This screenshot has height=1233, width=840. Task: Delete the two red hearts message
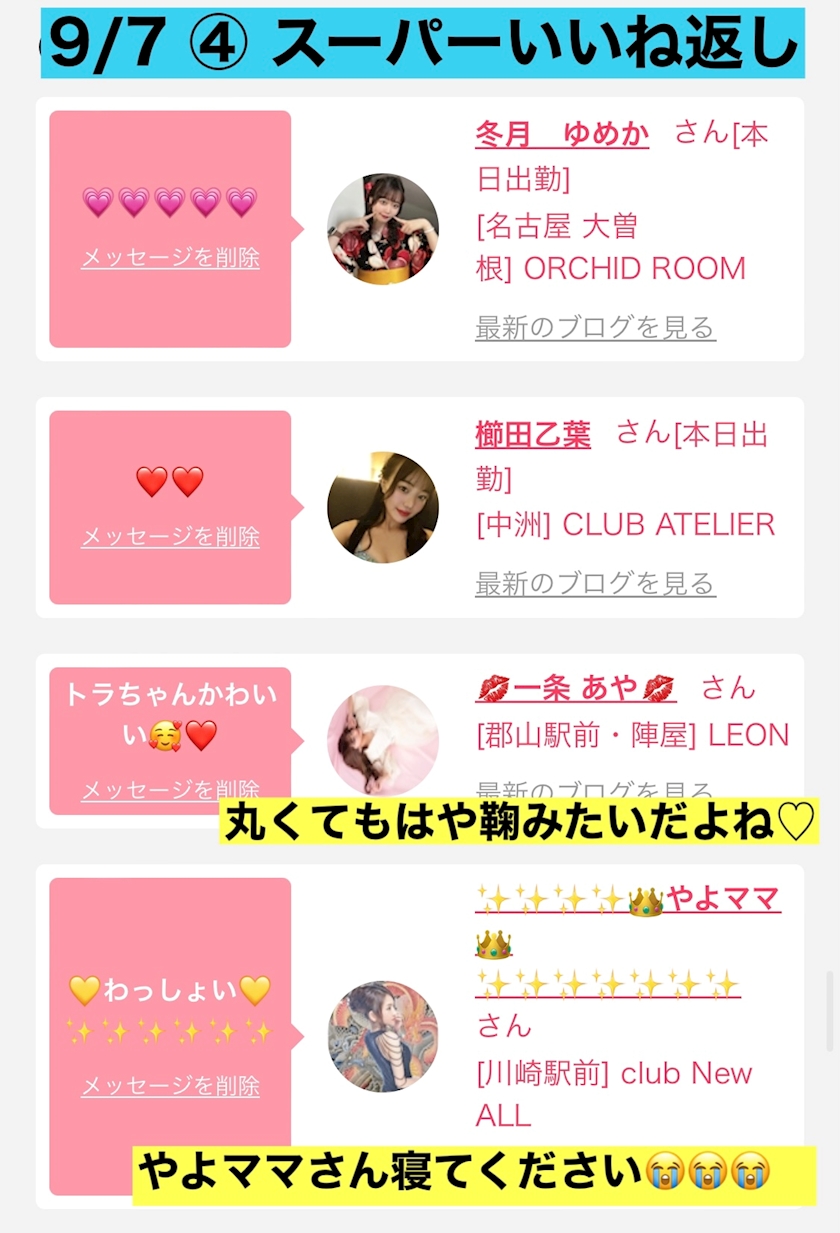tap(170, 536)
